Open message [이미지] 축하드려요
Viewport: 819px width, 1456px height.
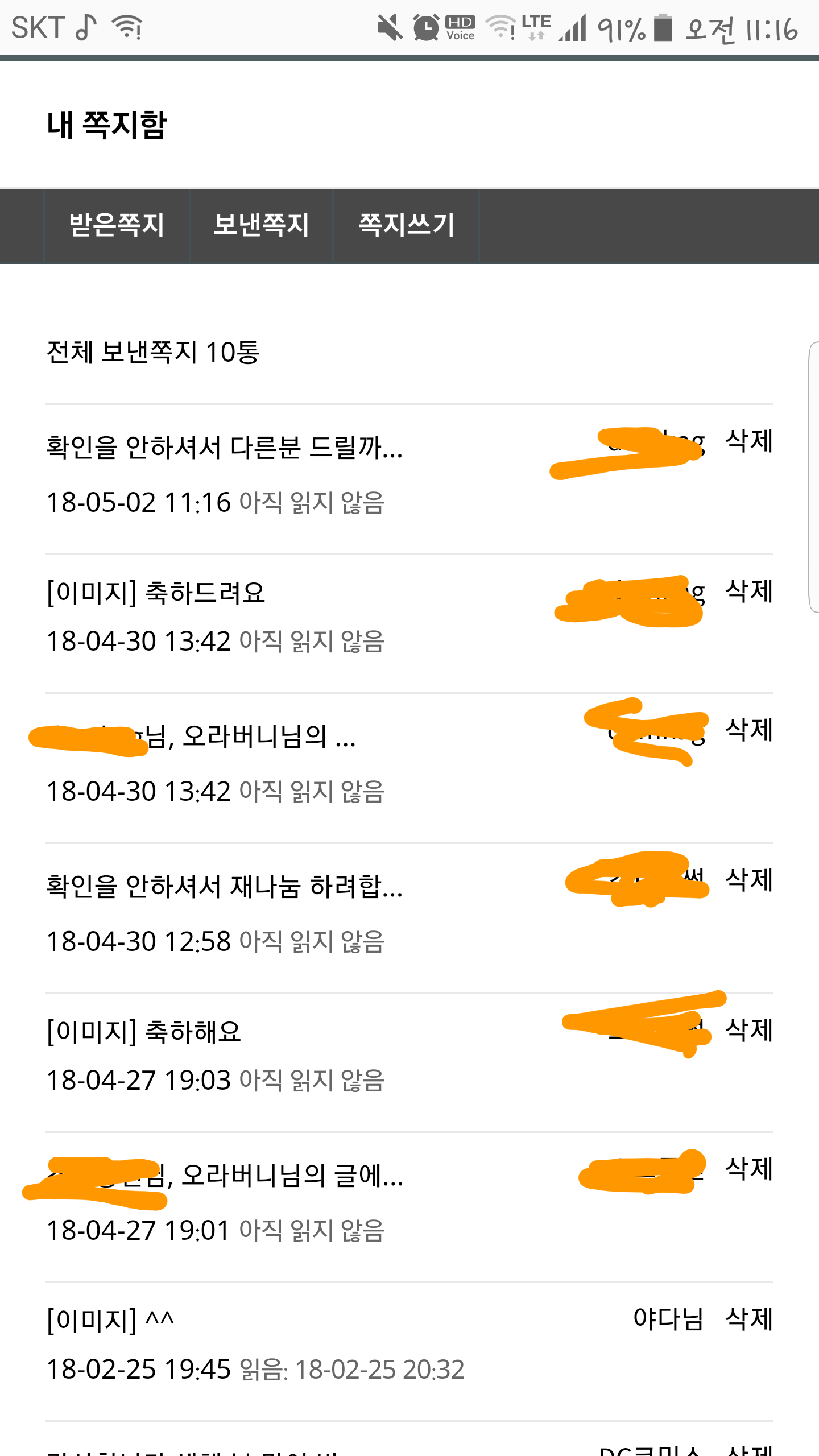pyautogui.click(x=156, y=593)
